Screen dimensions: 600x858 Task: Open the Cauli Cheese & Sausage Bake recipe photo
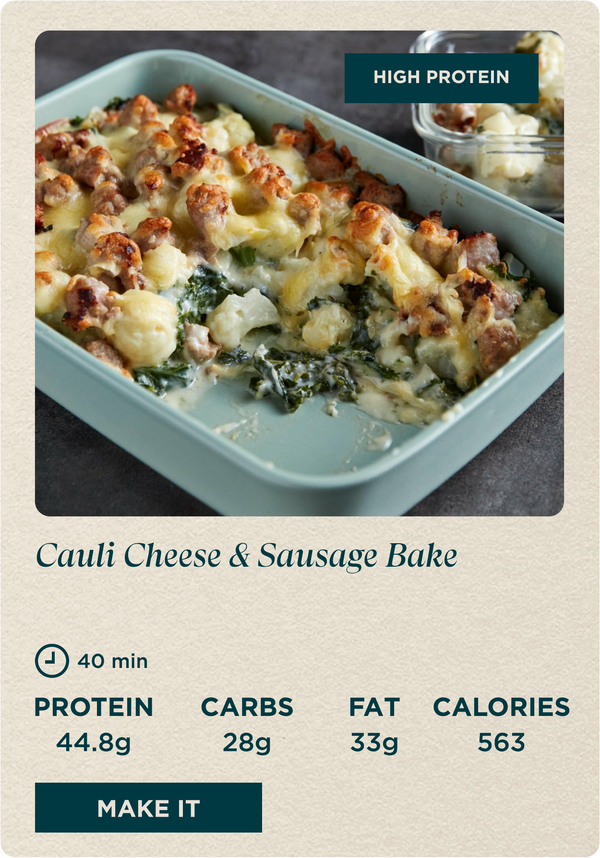pyautogui.click(x=299, y=290)
